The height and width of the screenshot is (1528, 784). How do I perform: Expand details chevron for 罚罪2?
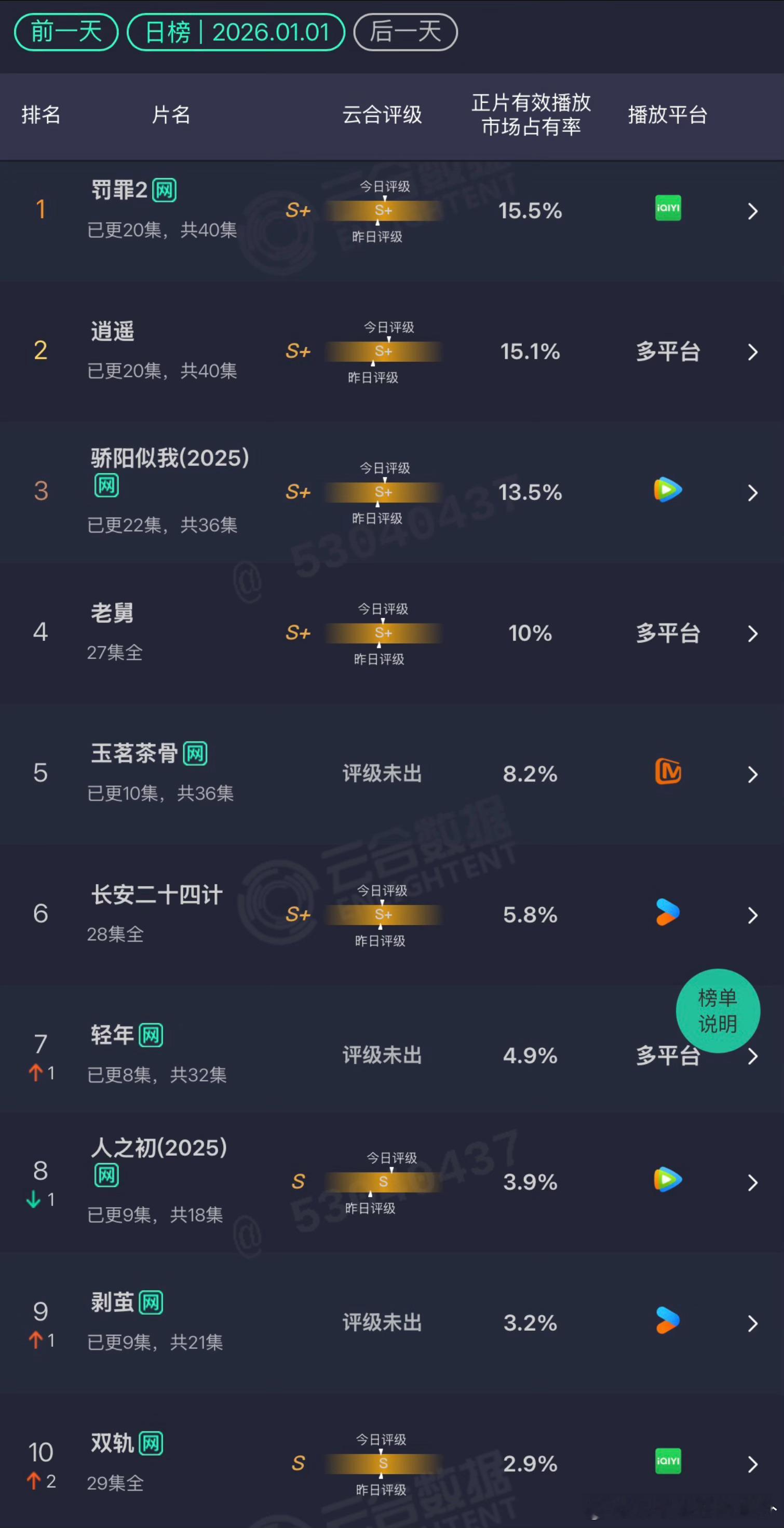[x=752, y=211]
